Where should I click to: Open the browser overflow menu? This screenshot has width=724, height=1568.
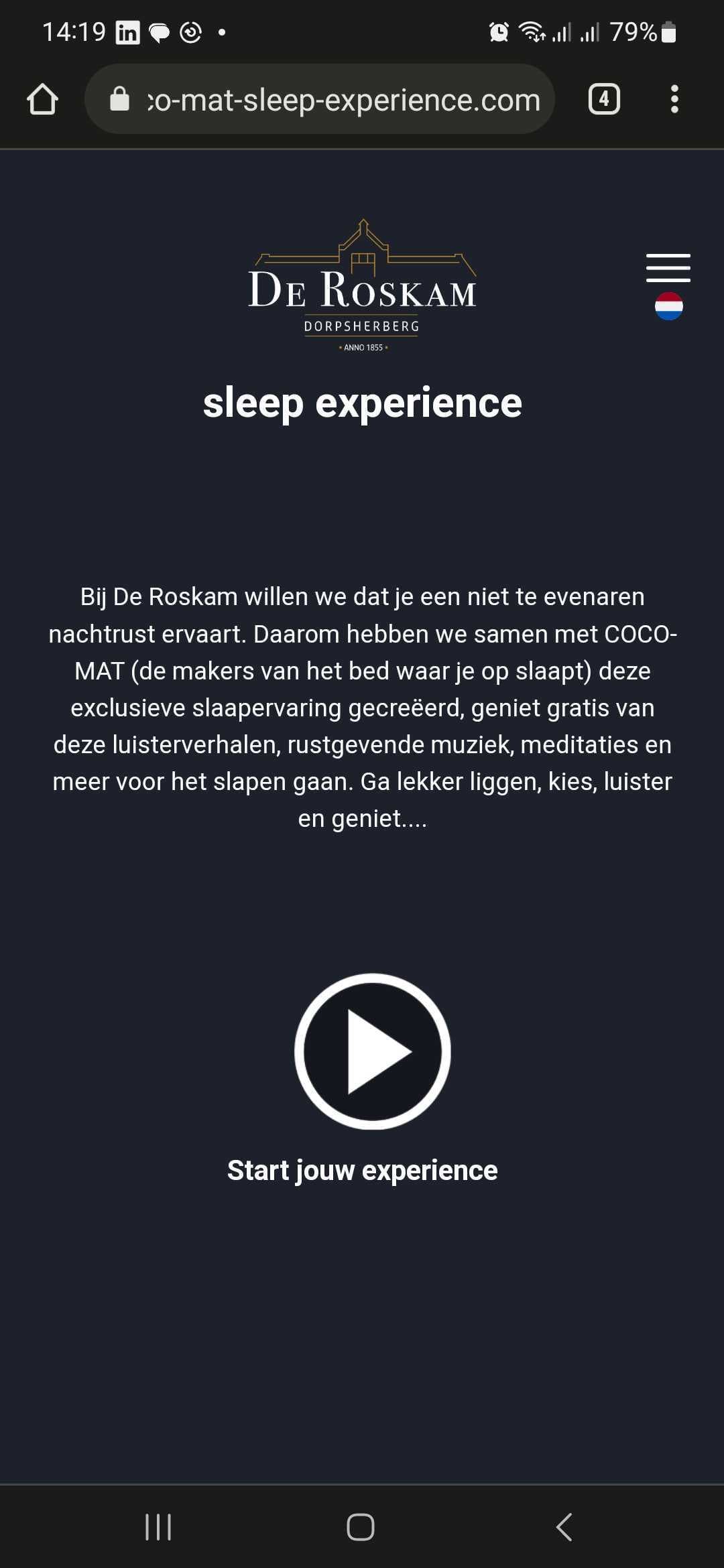(674, 99)
